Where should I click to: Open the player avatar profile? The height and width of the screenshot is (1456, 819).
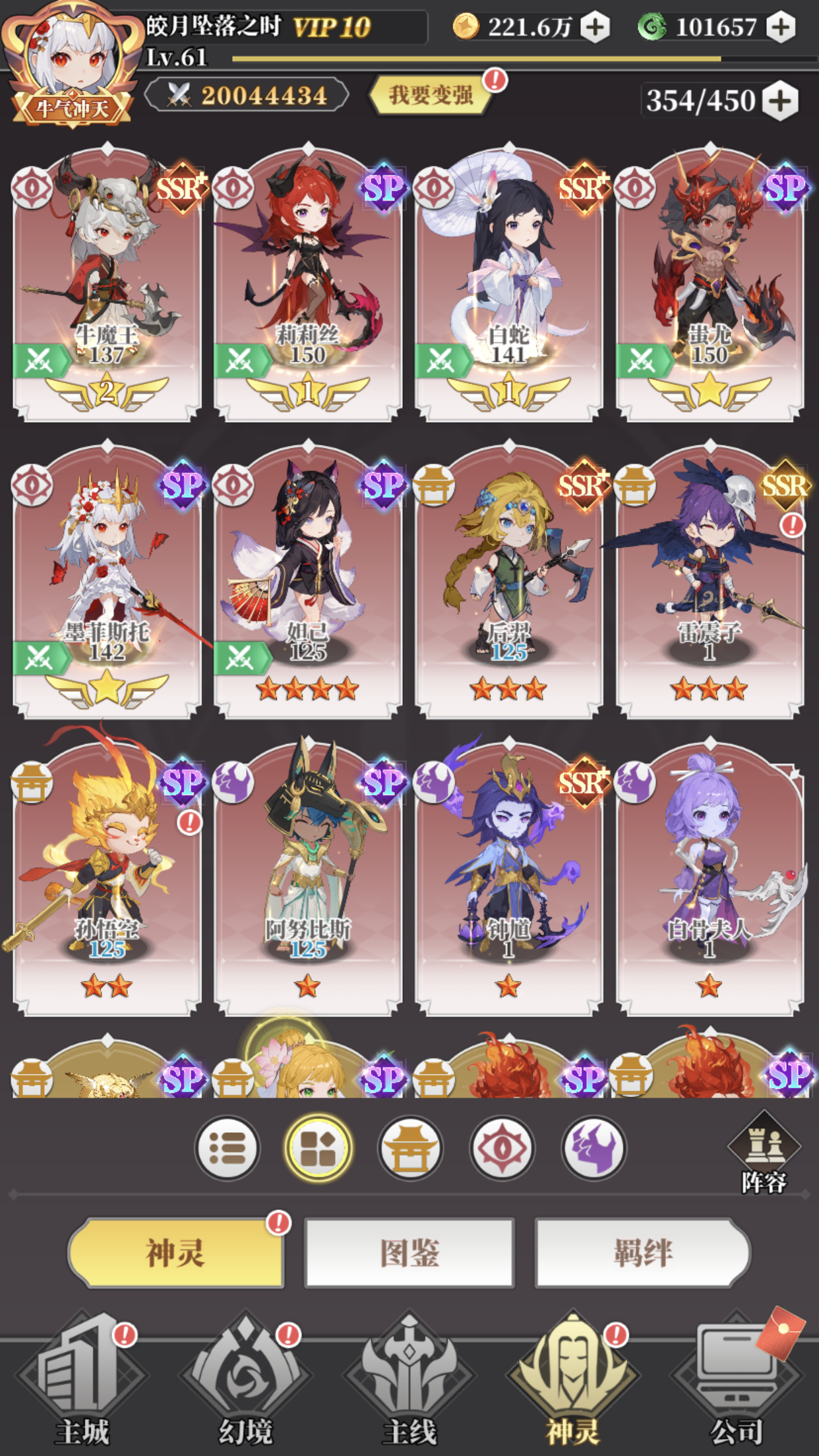[71, 63]
